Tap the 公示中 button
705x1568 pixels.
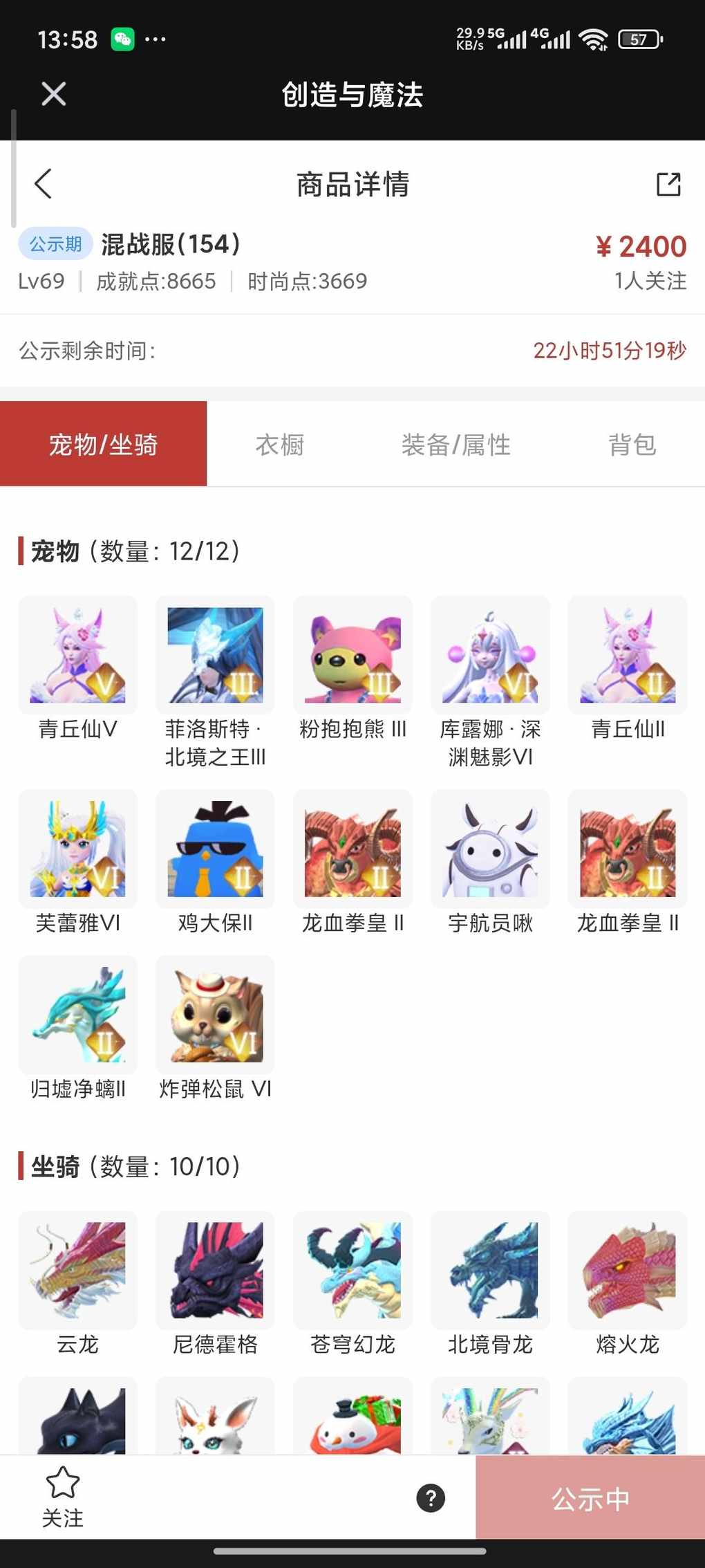coord(590,1498)
